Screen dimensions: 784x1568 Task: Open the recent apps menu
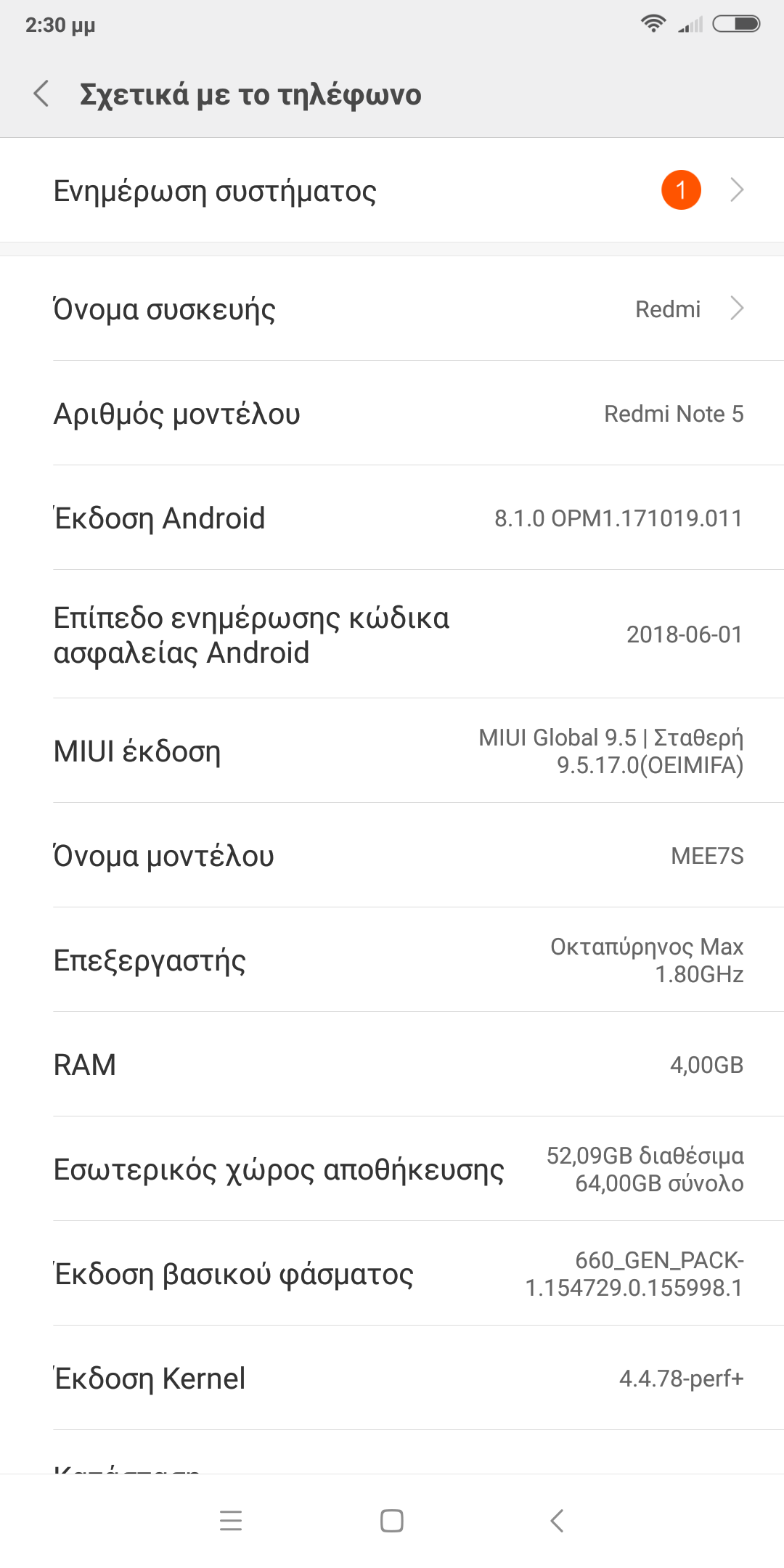[x=231, y=1520]
